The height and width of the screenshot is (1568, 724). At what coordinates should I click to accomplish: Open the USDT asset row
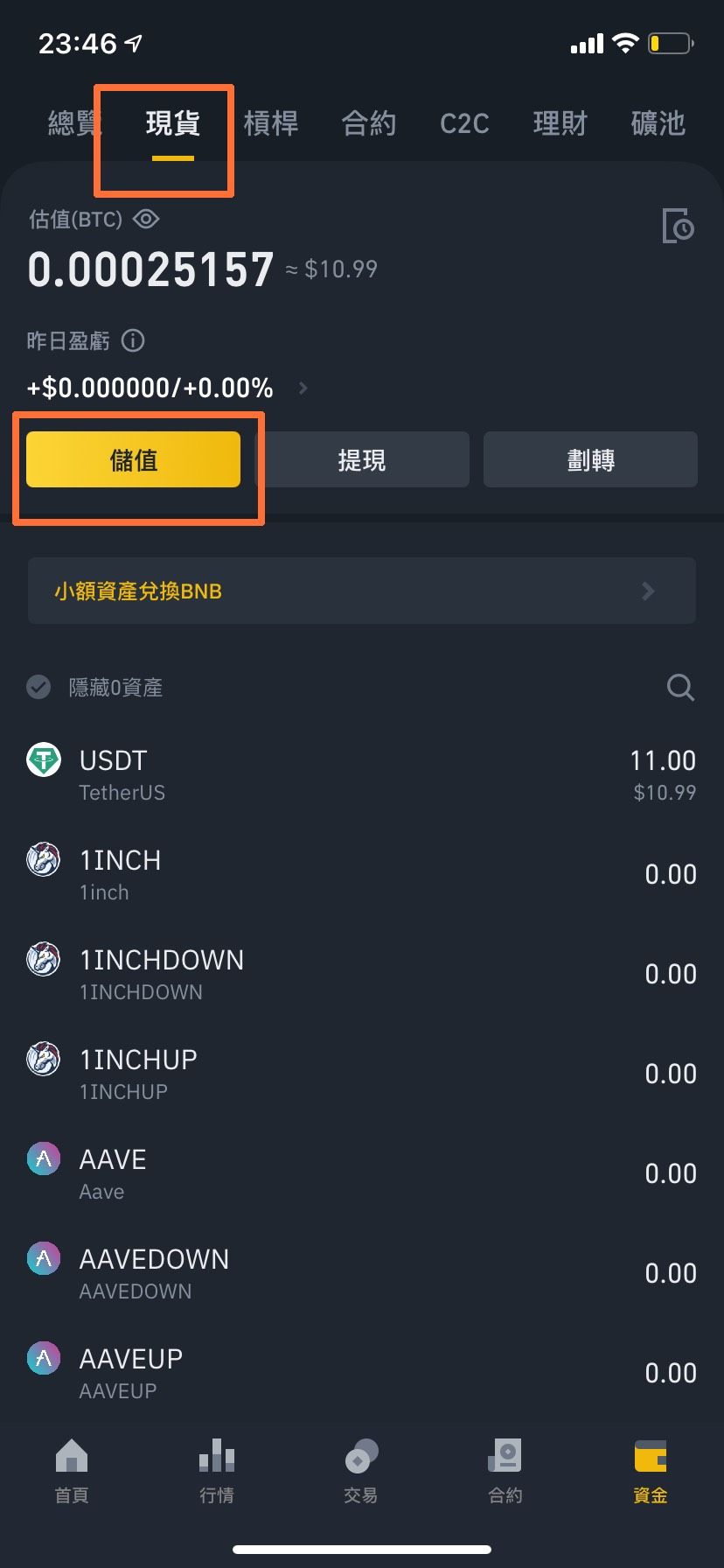(x=362, y=774)
